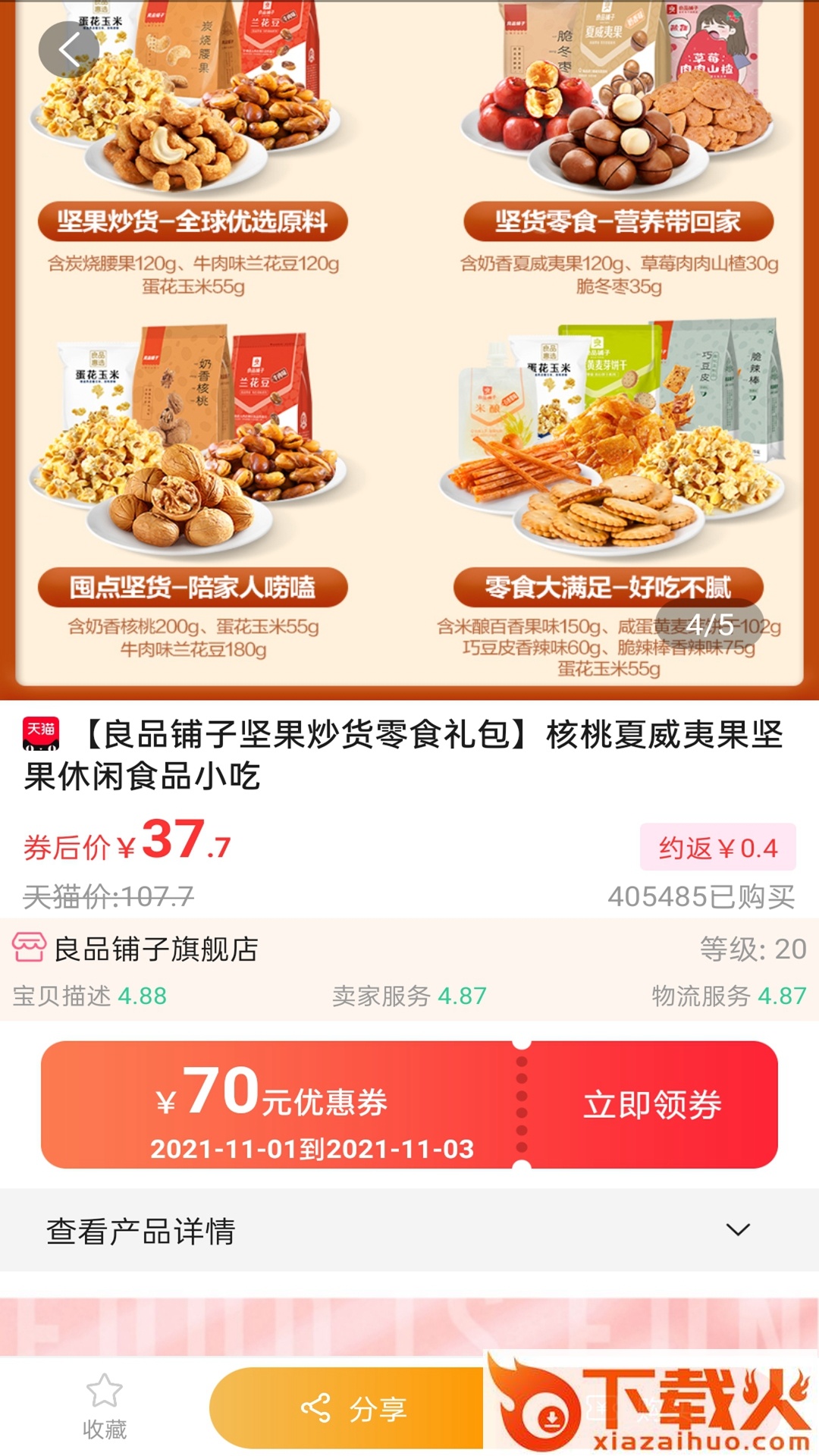Claim the ¥70 coupon via 立即领券
This screenshot has height=1456, width=819.
[651, 1105]
